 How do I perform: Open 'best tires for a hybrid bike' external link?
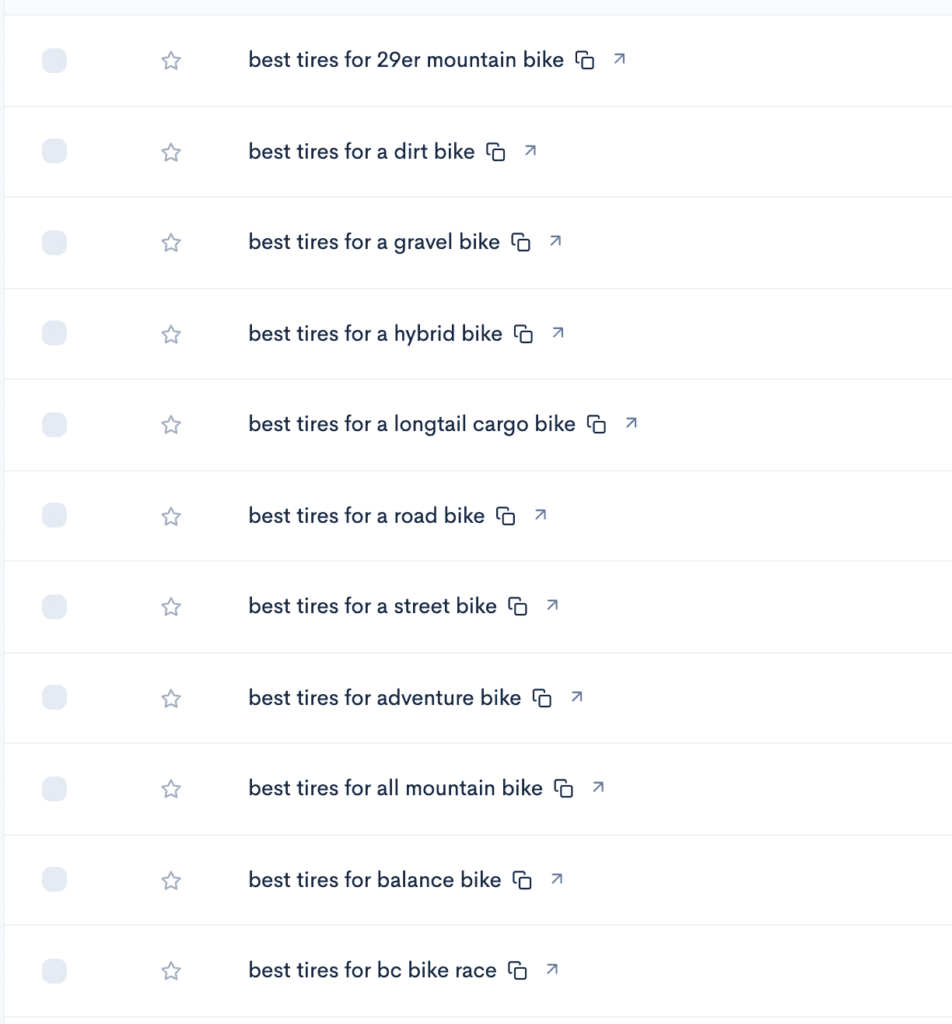coord(558,332)
